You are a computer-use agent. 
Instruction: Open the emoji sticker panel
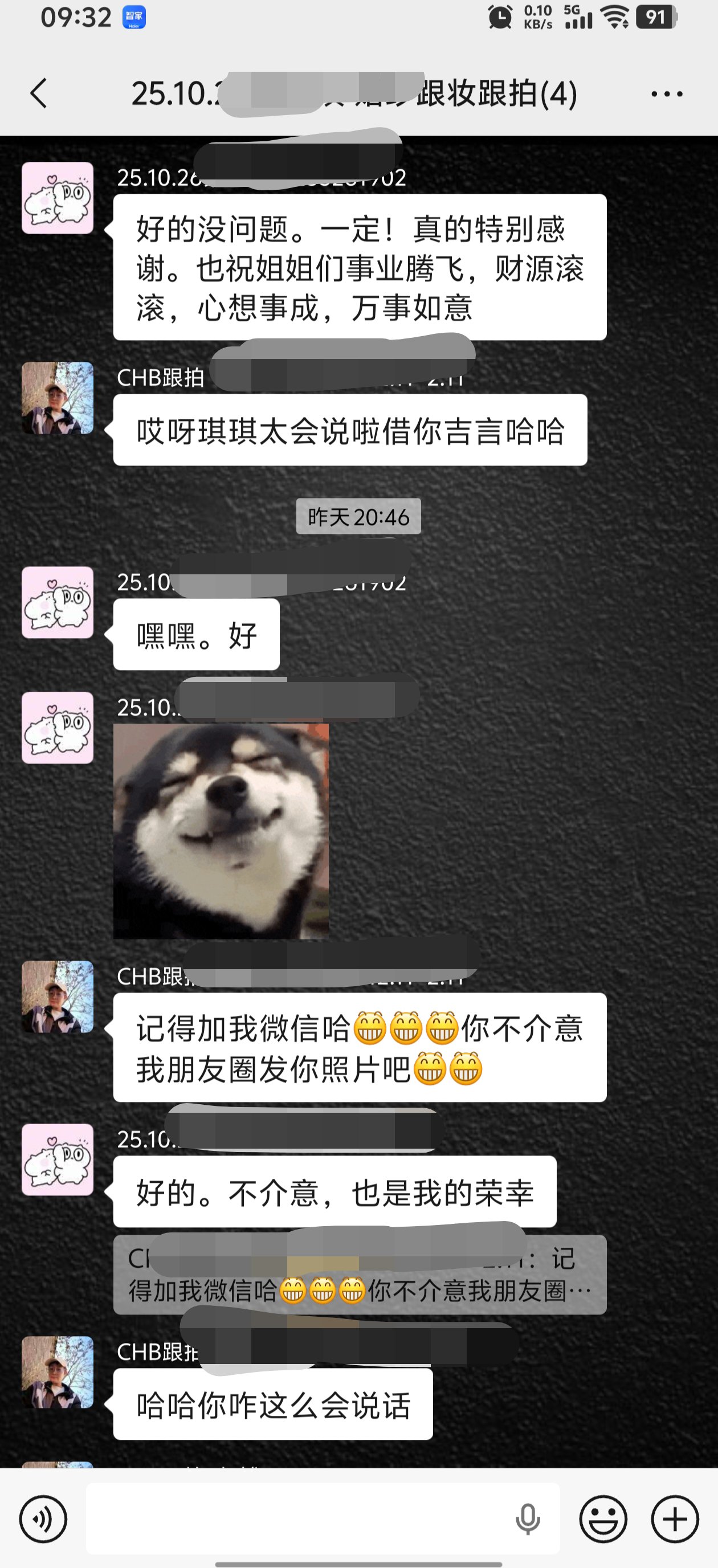click(x=603, y=1518)
